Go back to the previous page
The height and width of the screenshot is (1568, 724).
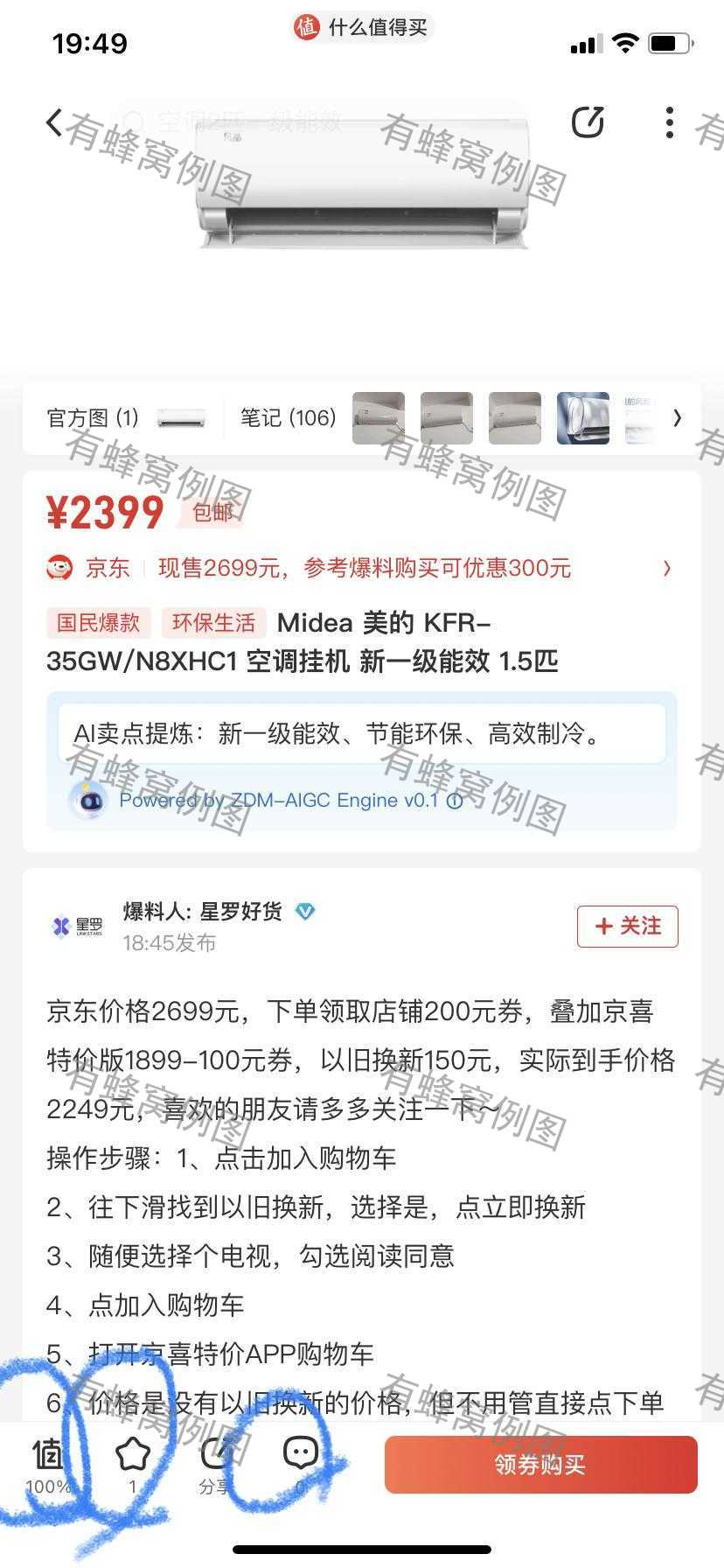coord(54,122)
